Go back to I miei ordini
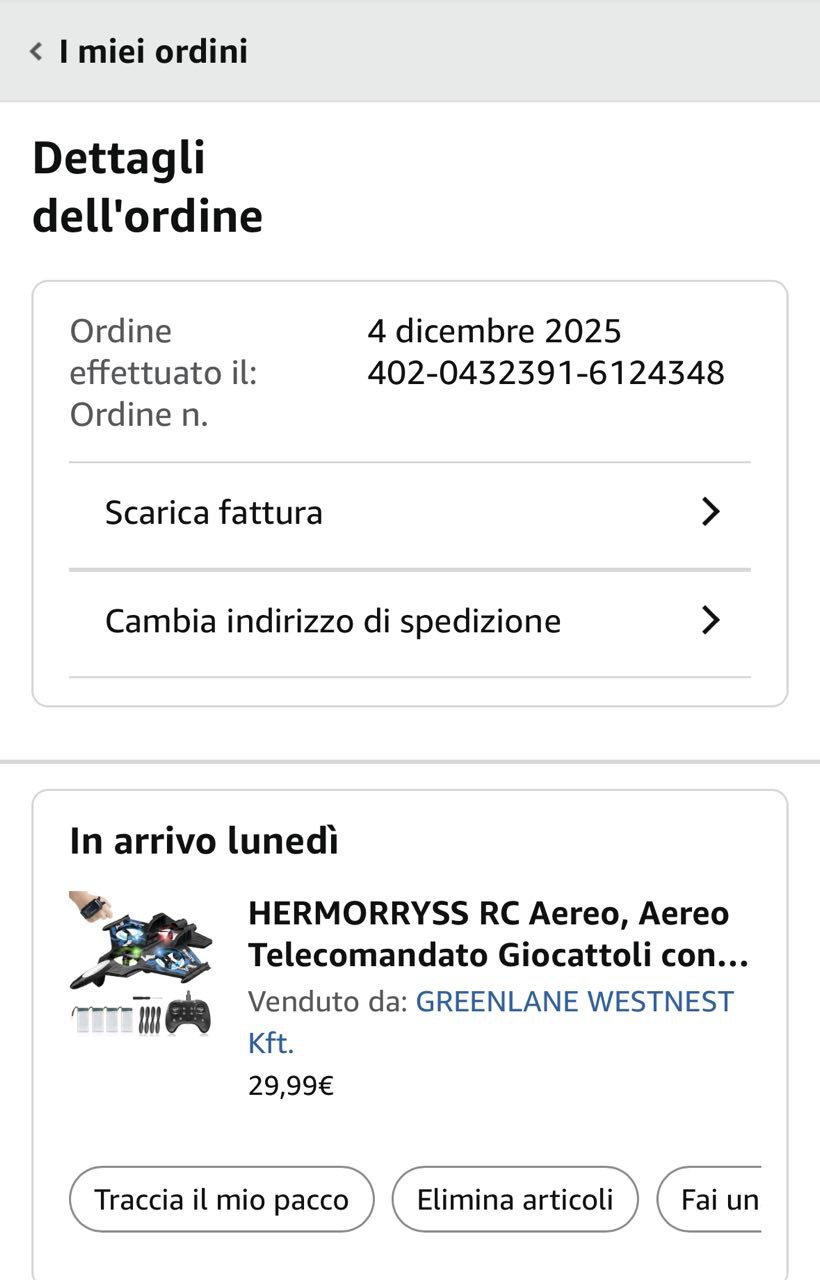 [x=138, y=51]
